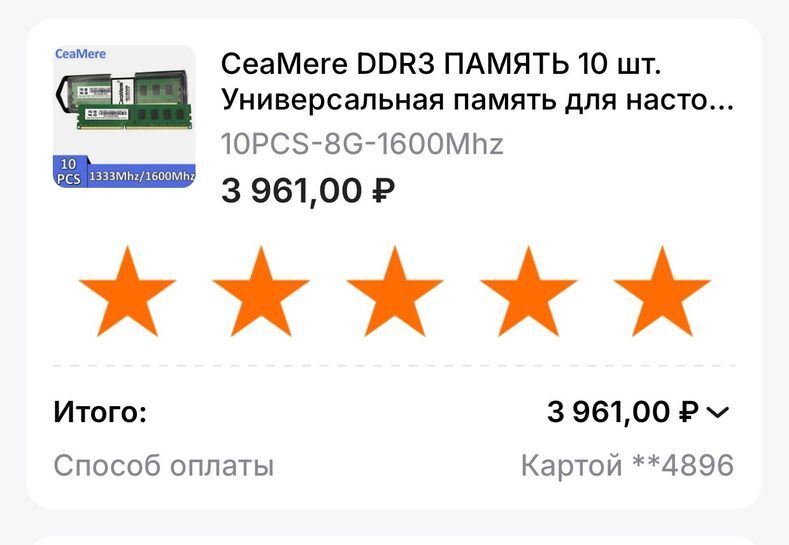Expand the Итого total breakdown chevron
Image resolution: width=789 pixels, height=545 pixels.
point(719,412)
